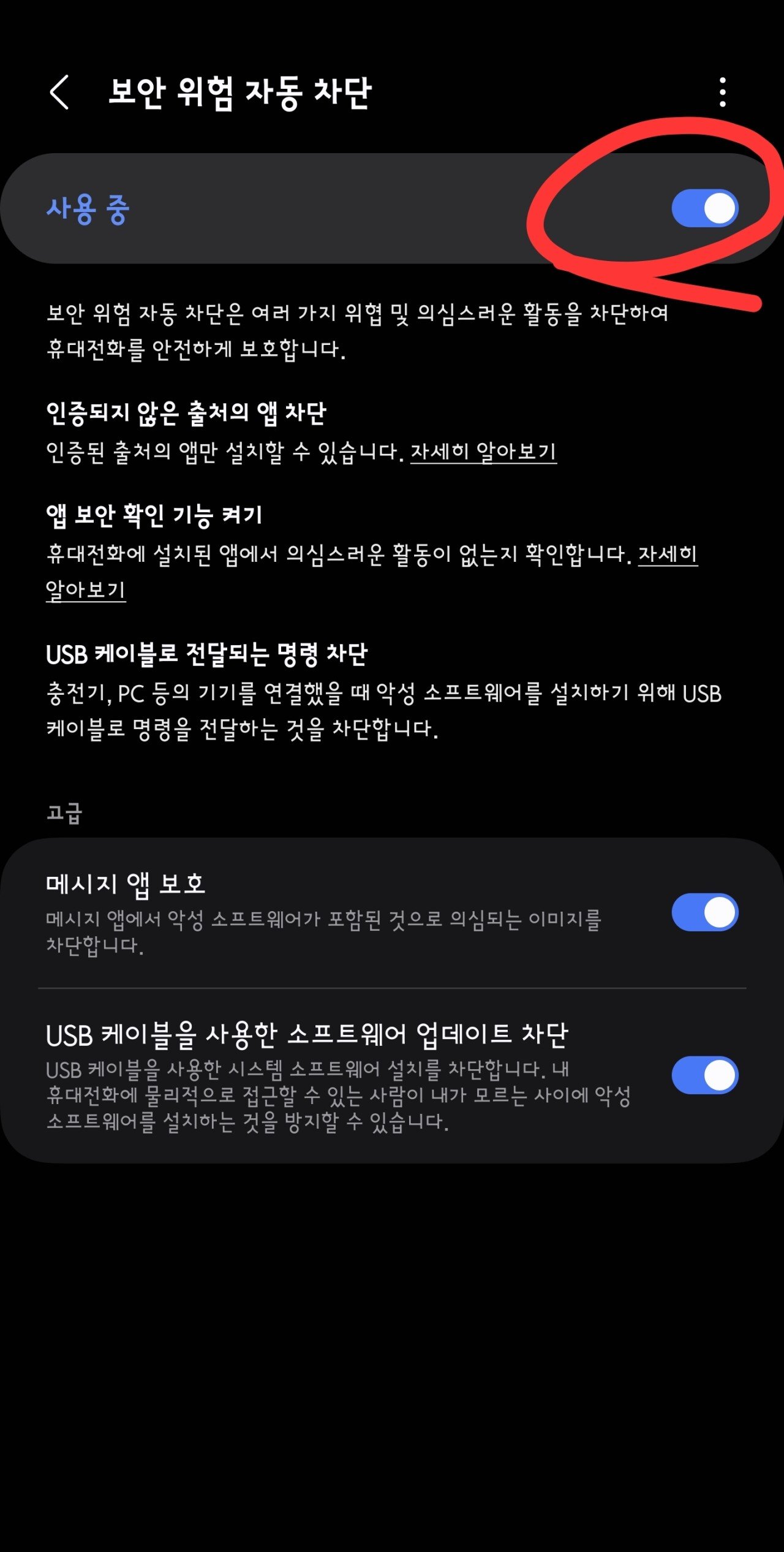This screenshot has height=1552, width=784.
Task: Open 자세히 알아보기 under 인증되지 않은 출처의 앱 차단
Action: 483,452
